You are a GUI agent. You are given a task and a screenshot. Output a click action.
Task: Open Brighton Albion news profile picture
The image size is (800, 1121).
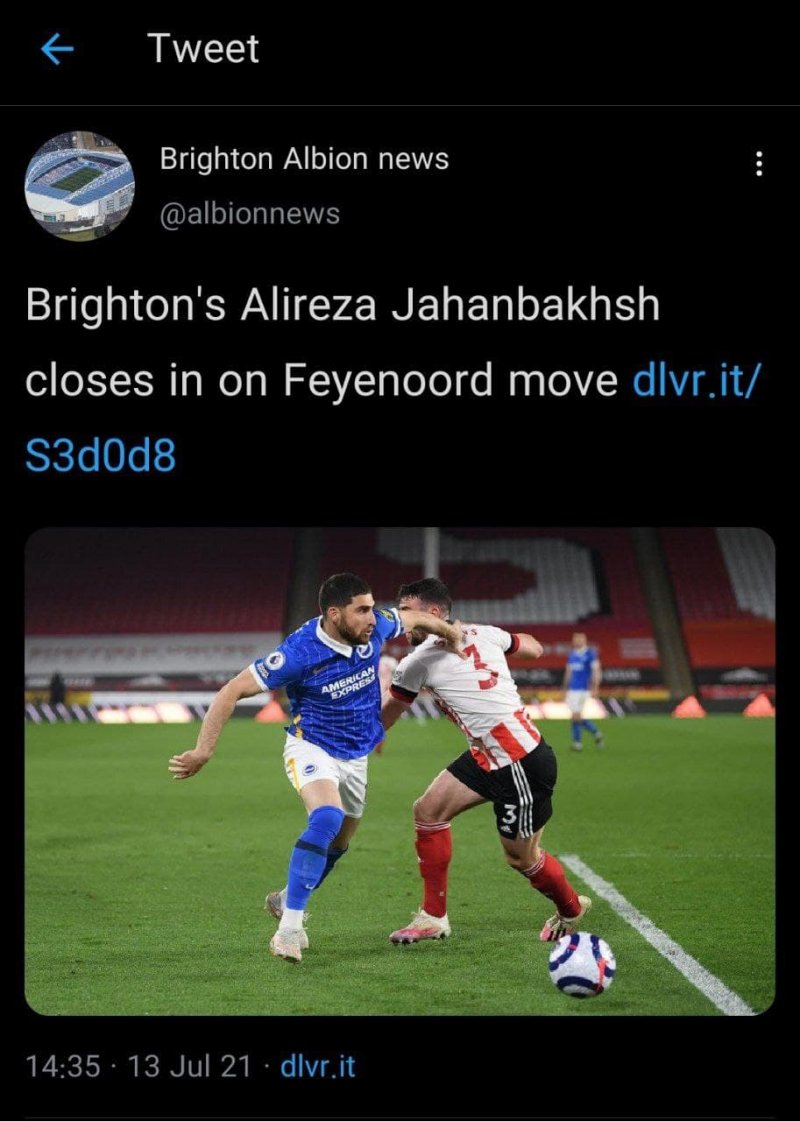tap(80, 186)
